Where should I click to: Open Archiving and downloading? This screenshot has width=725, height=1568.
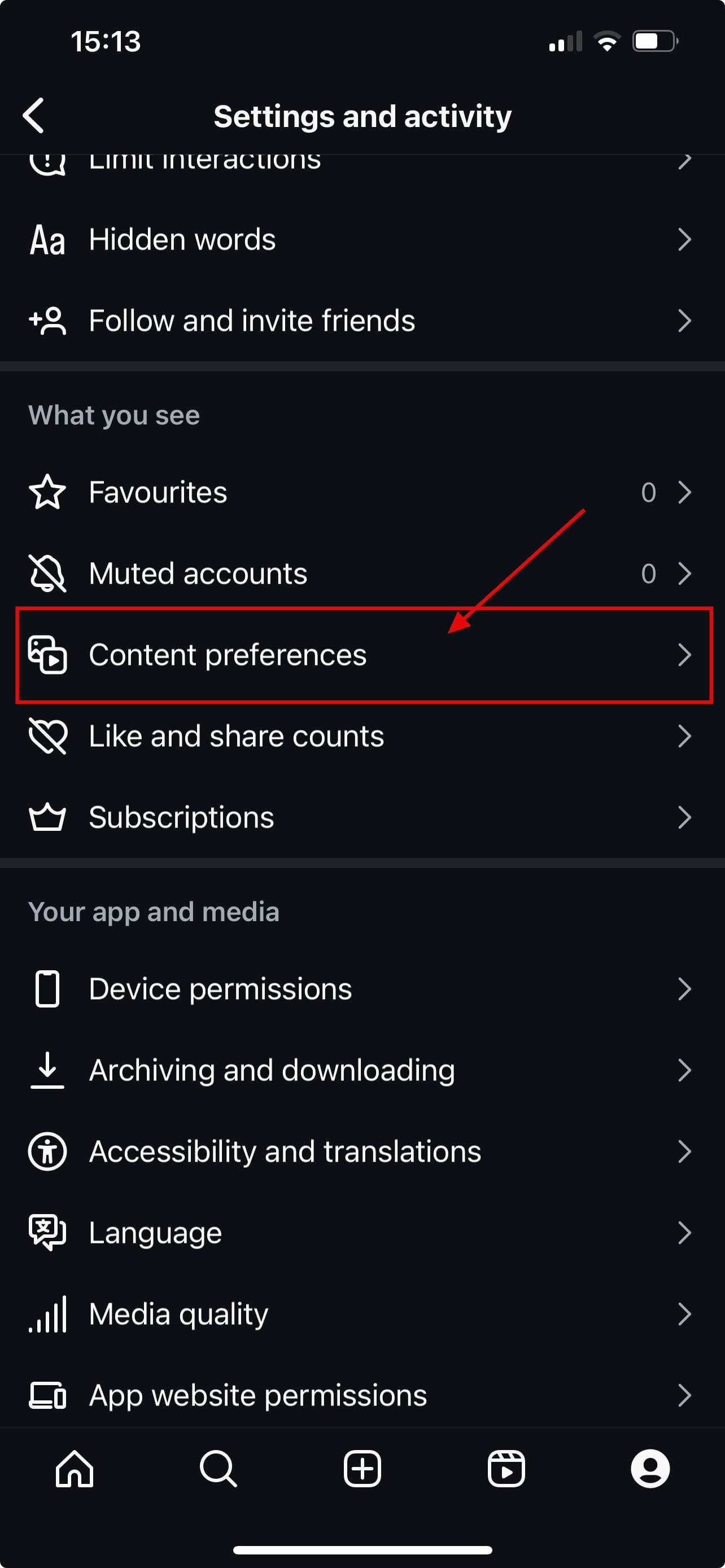pyautogui.click(x=362, y=1070)
